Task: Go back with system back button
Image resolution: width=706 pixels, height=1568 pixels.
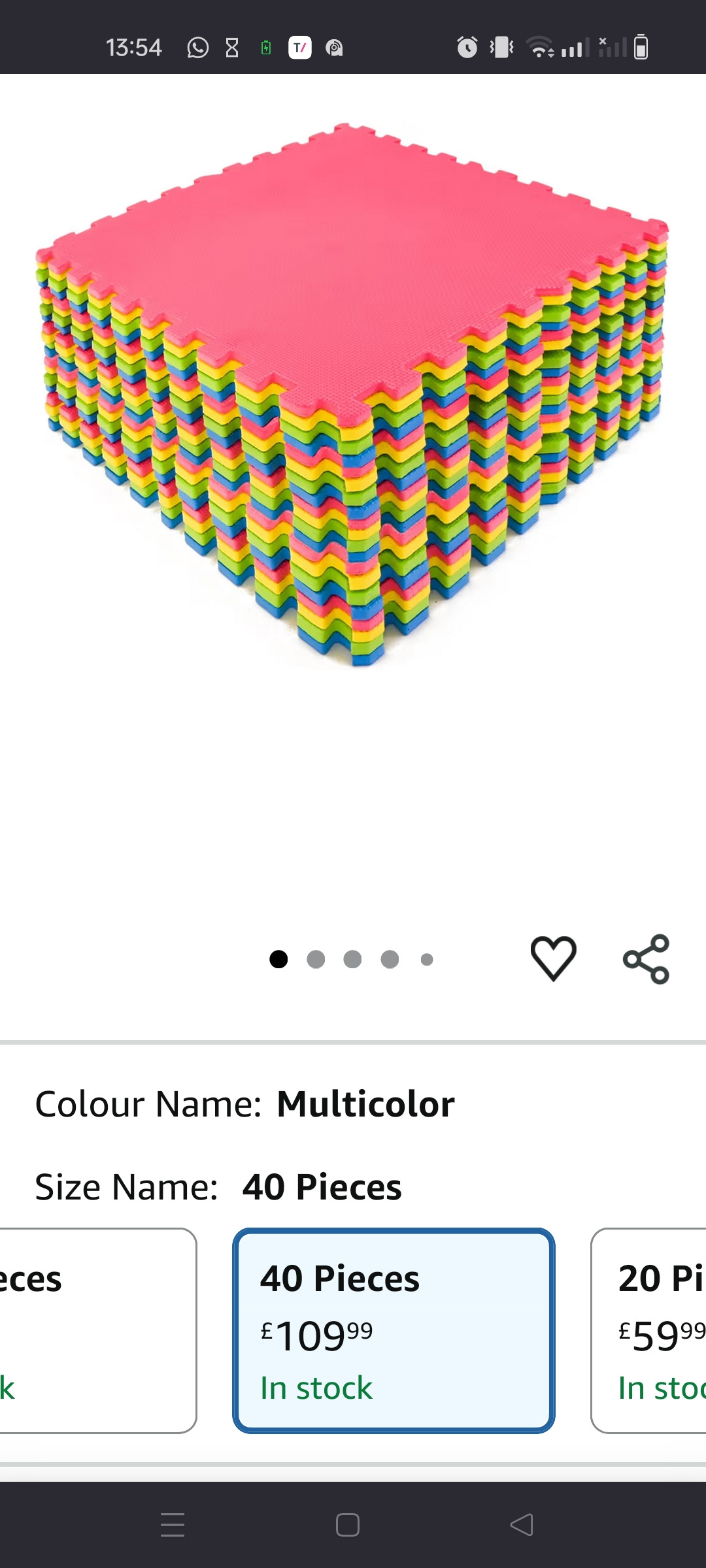Action: (x=522, y=1525)
